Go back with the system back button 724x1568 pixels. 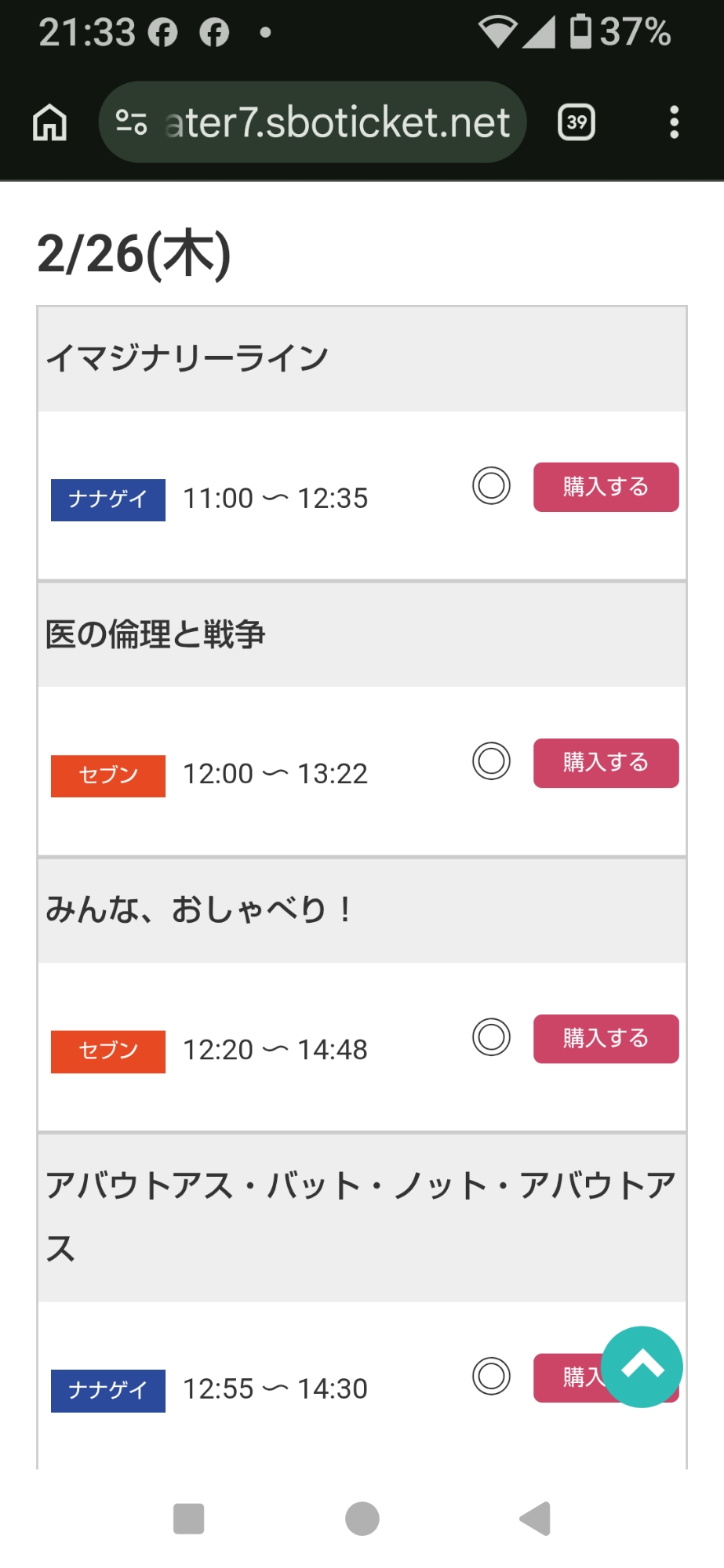(536, 1519)
